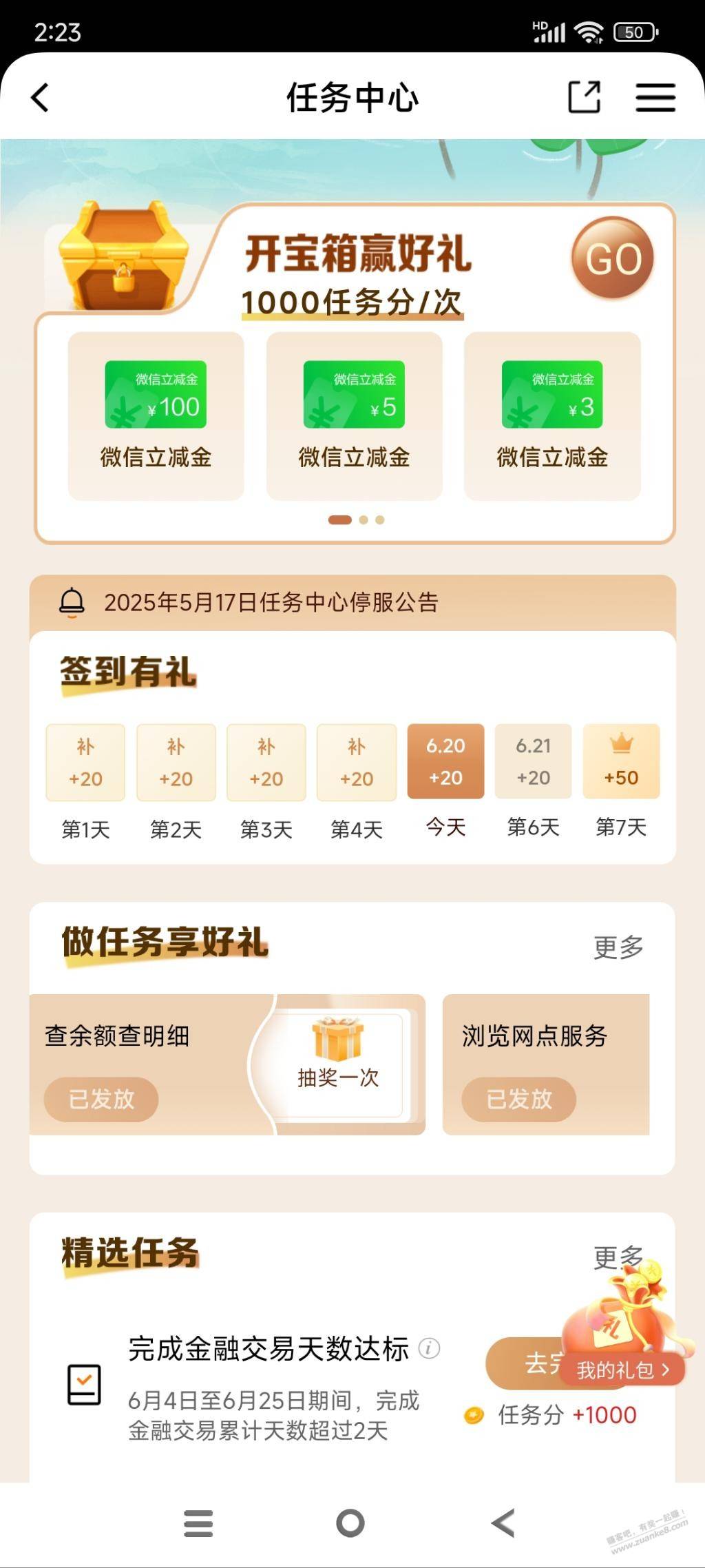Open the hamburger menu
This screenshot has width=705, height=1568.
655,97
